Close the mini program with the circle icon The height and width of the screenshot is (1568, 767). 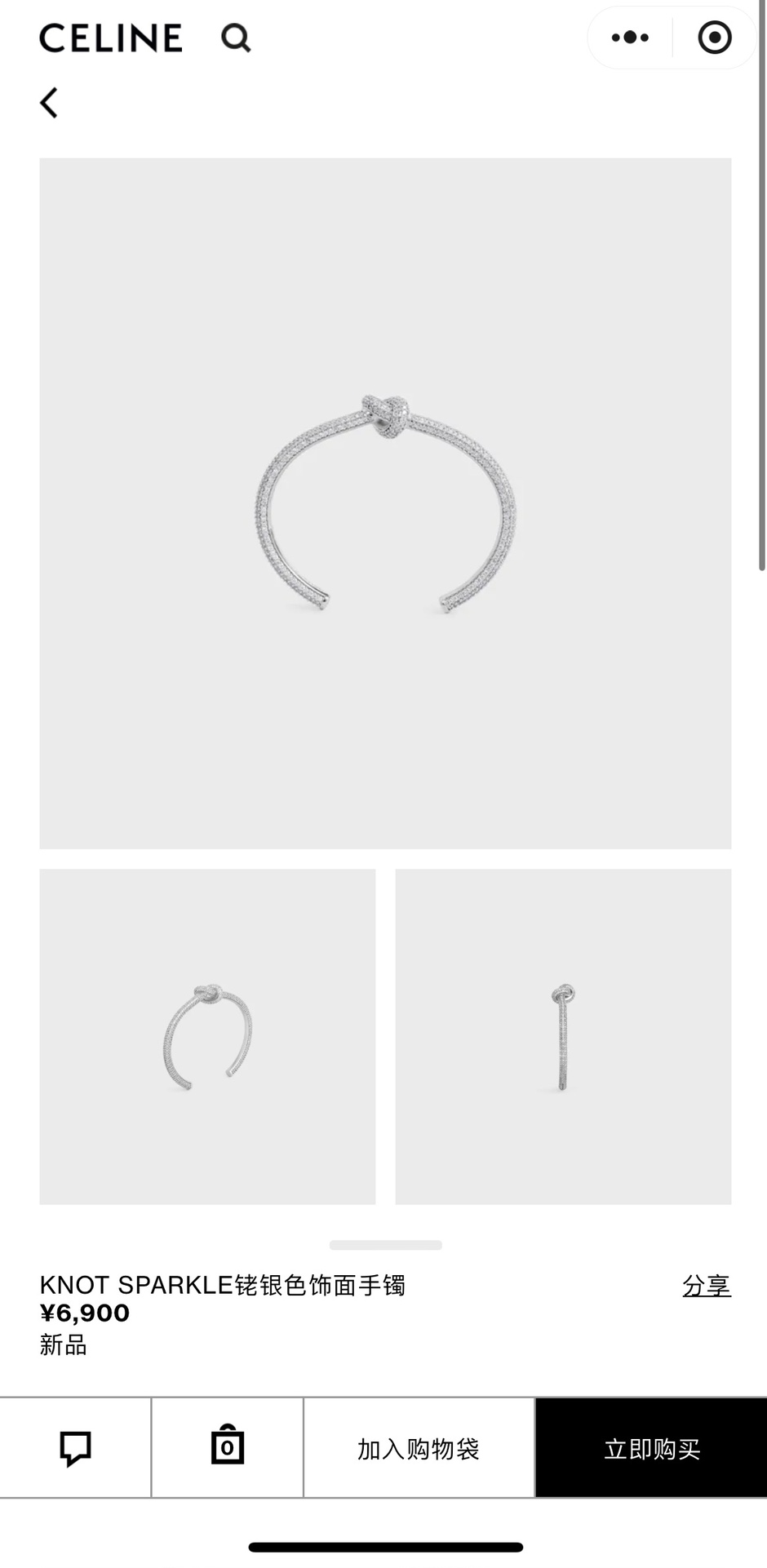point(714,38)
